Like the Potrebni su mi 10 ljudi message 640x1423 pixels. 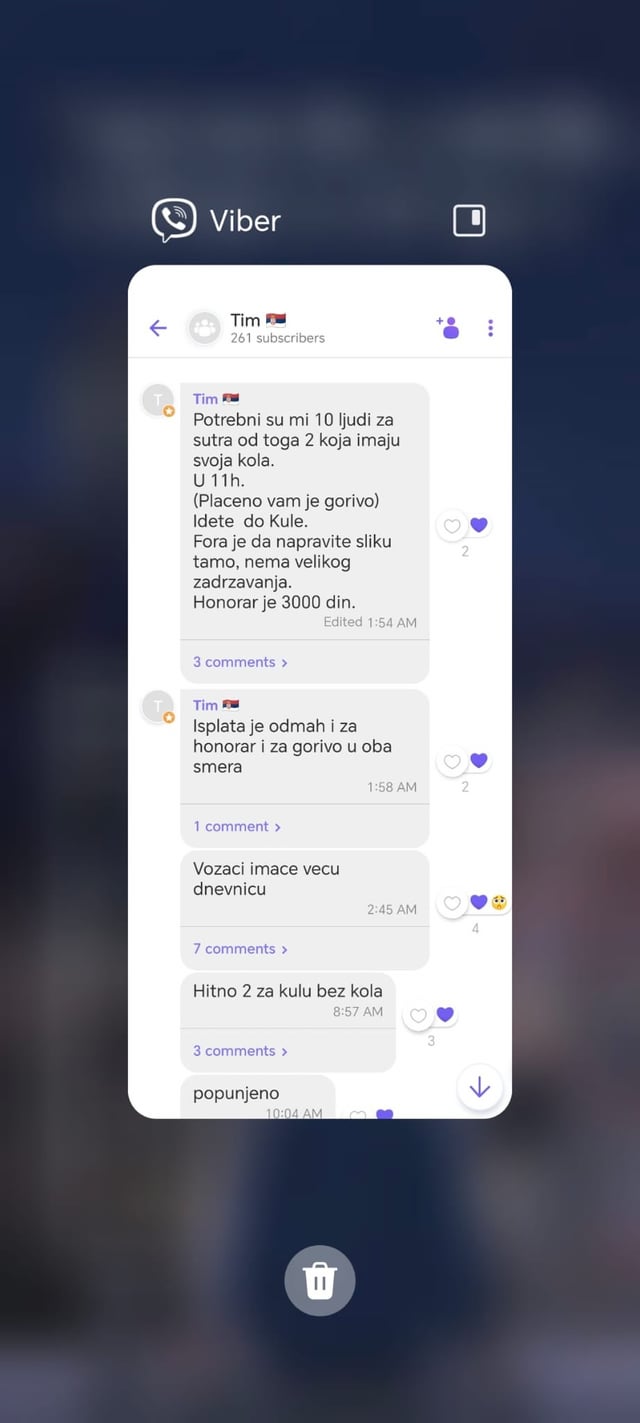click(452, 526)
